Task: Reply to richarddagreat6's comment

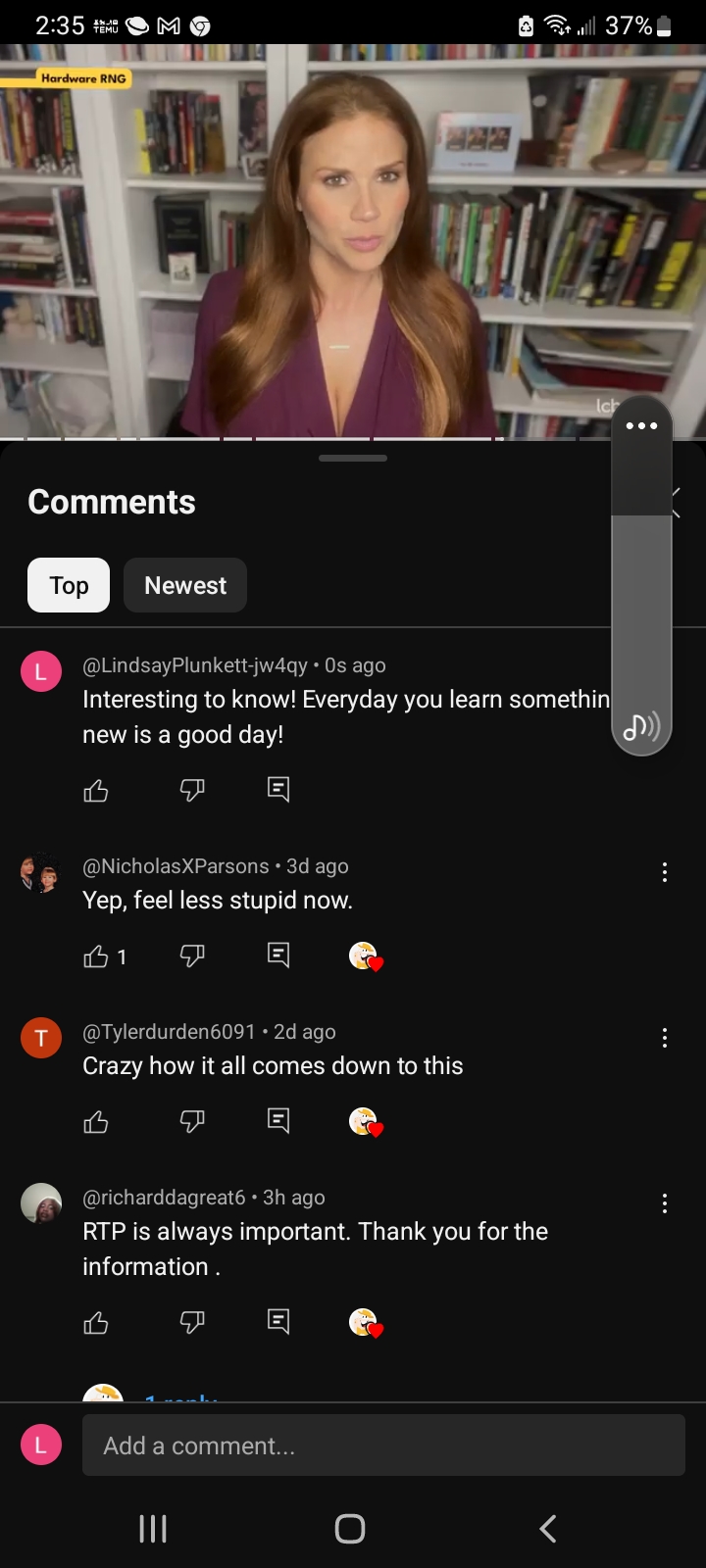Action: tap(278, 1323)
